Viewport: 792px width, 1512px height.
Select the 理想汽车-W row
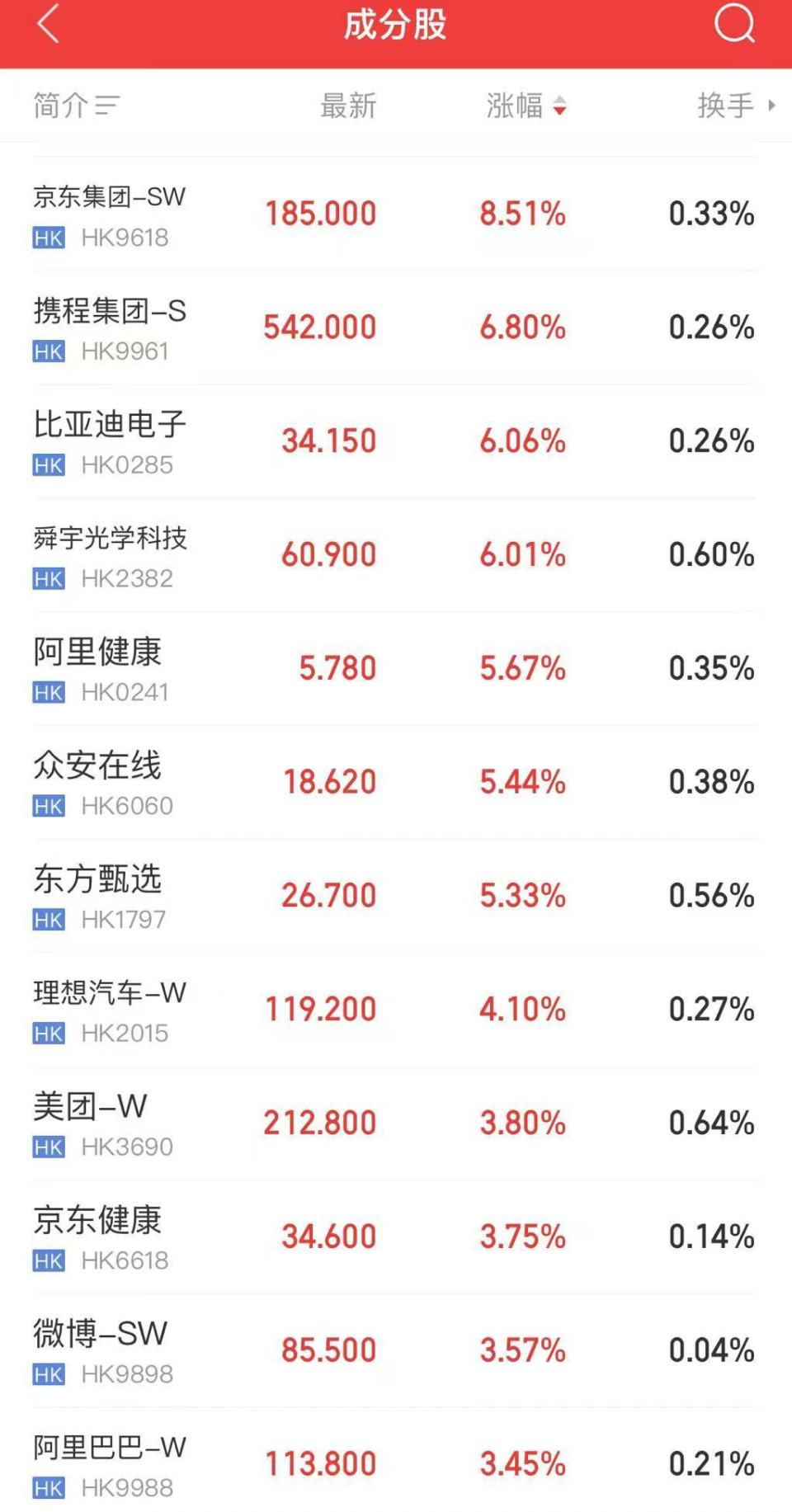394,1010
